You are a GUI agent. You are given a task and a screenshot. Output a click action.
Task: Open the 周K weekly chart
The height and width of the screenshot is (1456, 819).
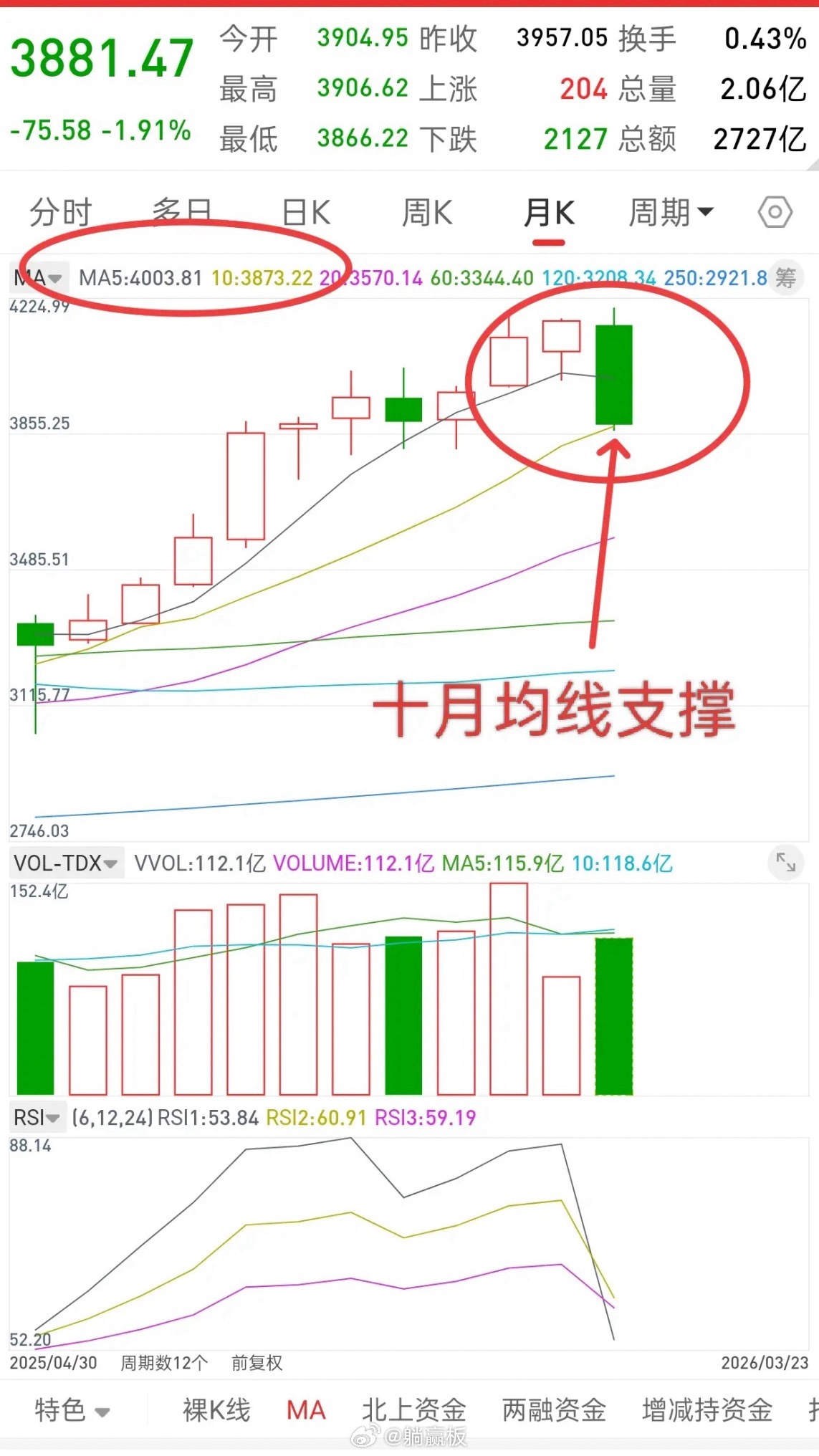pyautogui.click(x=426, y=211)
